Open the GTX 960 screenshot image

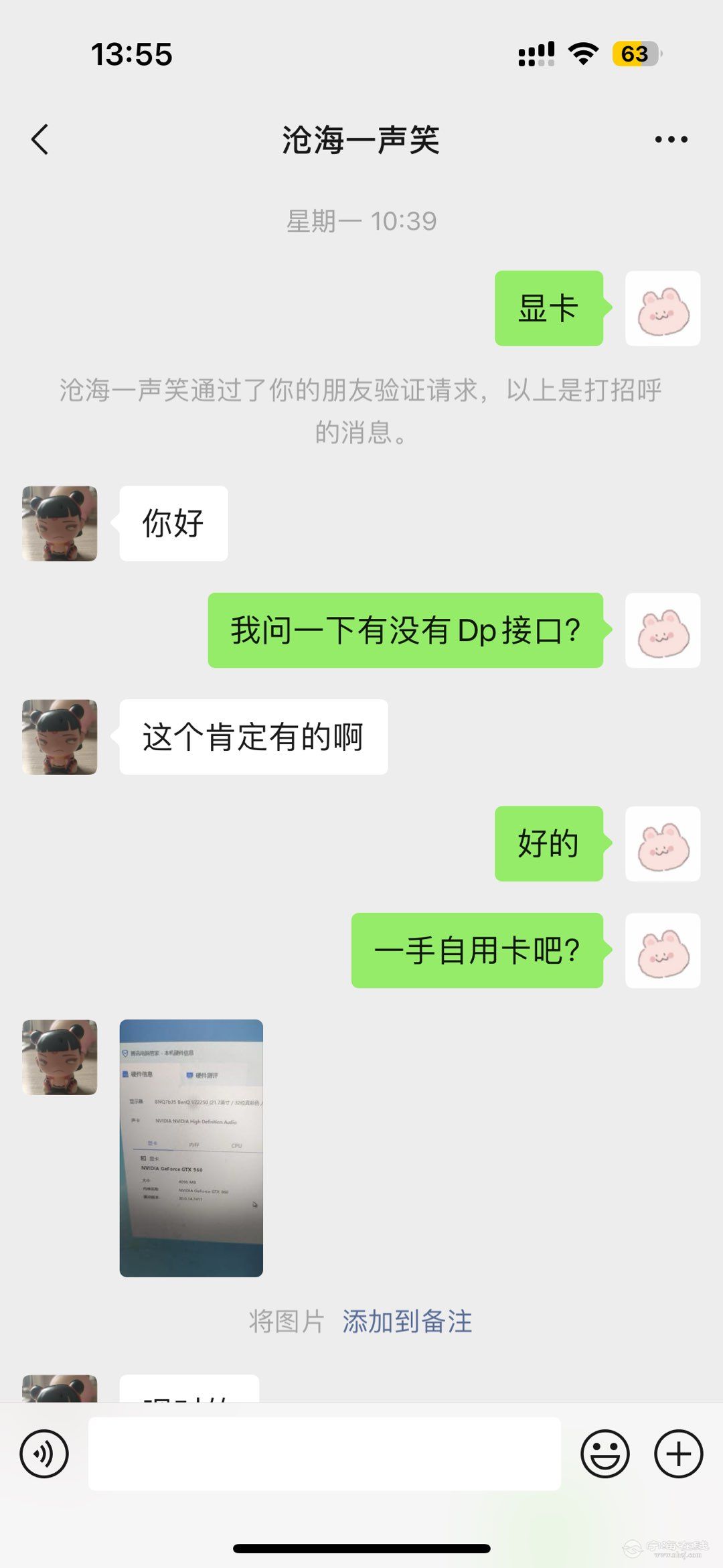(191, 1148)
